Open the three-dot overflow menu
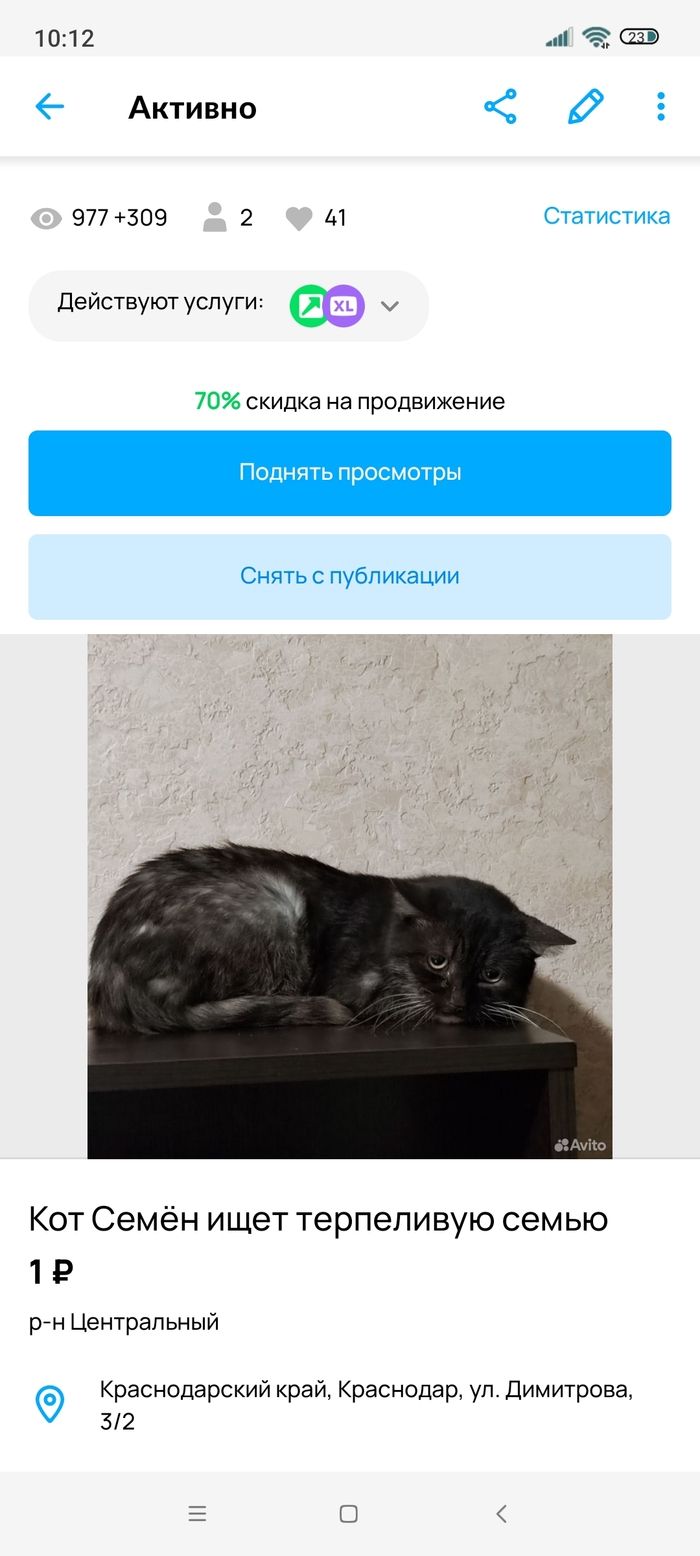This screenshot has height=1556, width=700. 660,107
